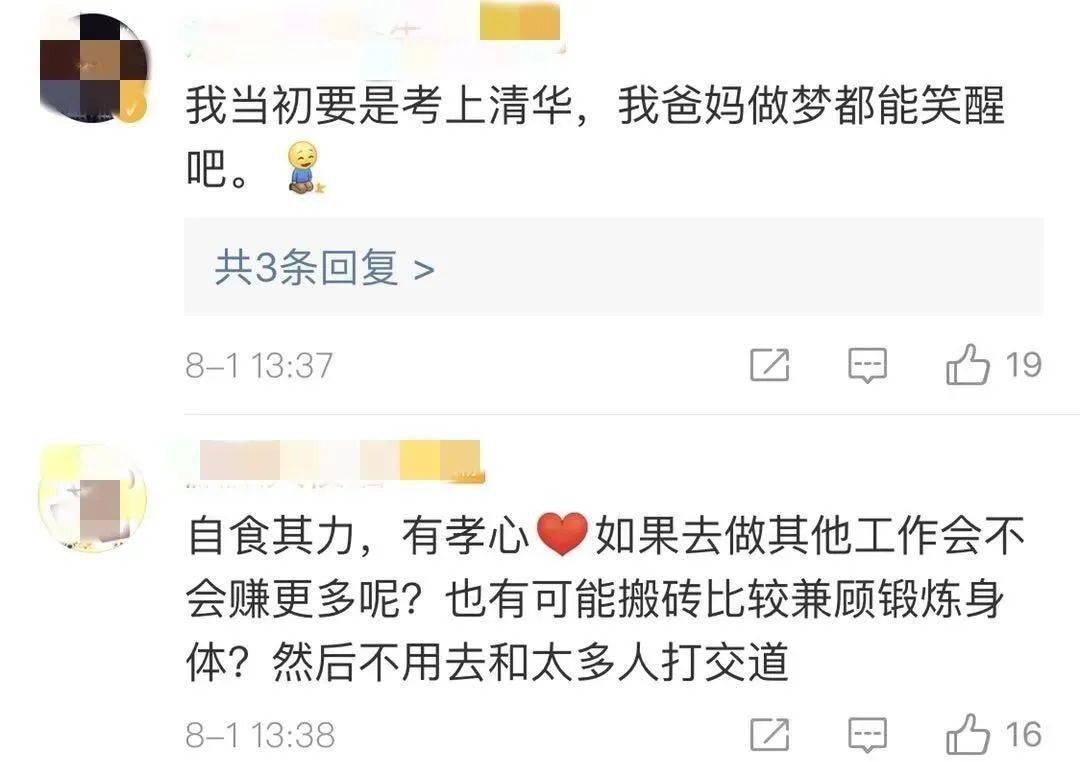Repost the comment posted at 13:37

click(769, 366)
